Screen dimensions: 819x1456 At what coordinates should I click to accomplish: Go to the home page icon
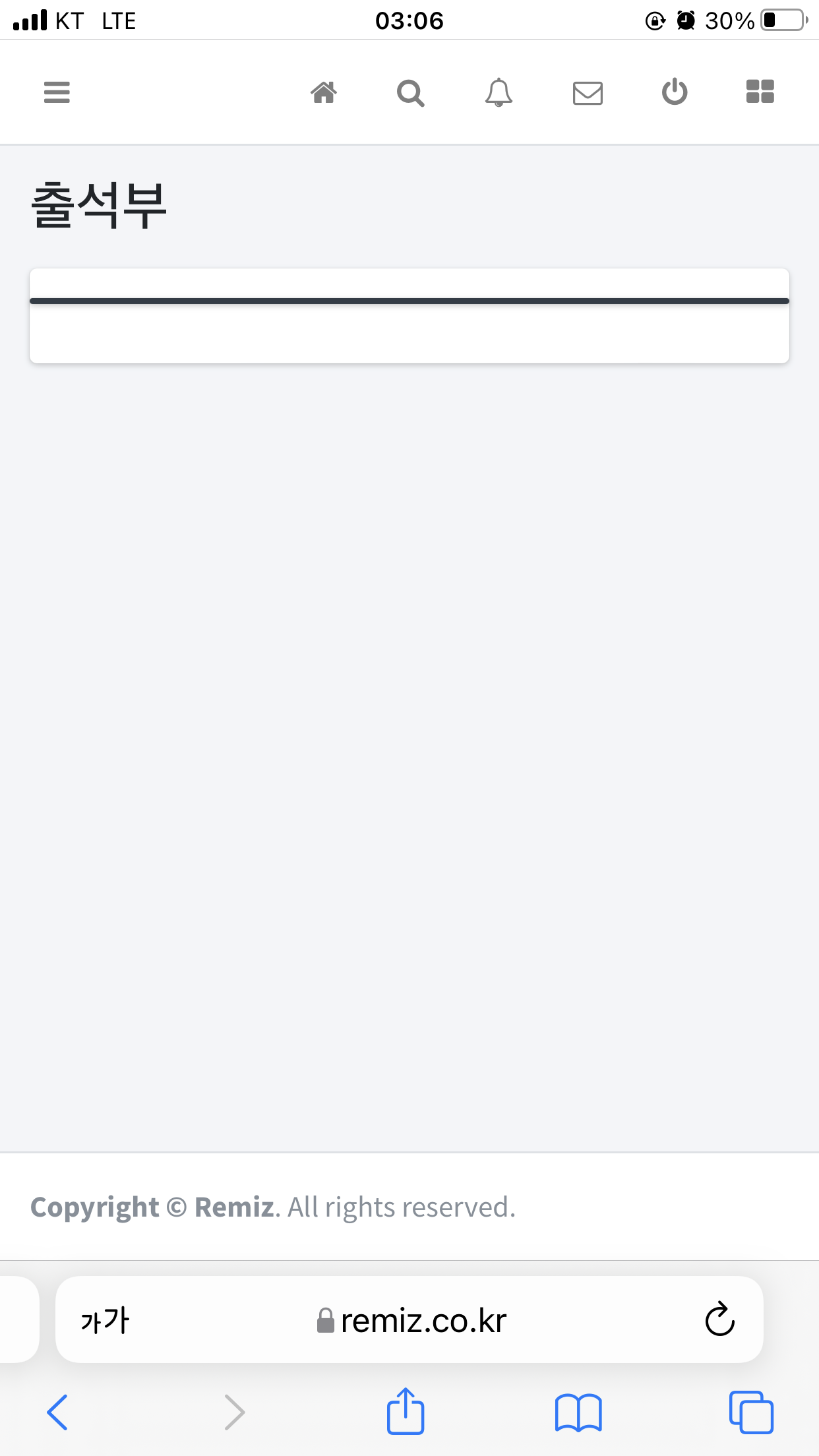[x=324, y=92]
